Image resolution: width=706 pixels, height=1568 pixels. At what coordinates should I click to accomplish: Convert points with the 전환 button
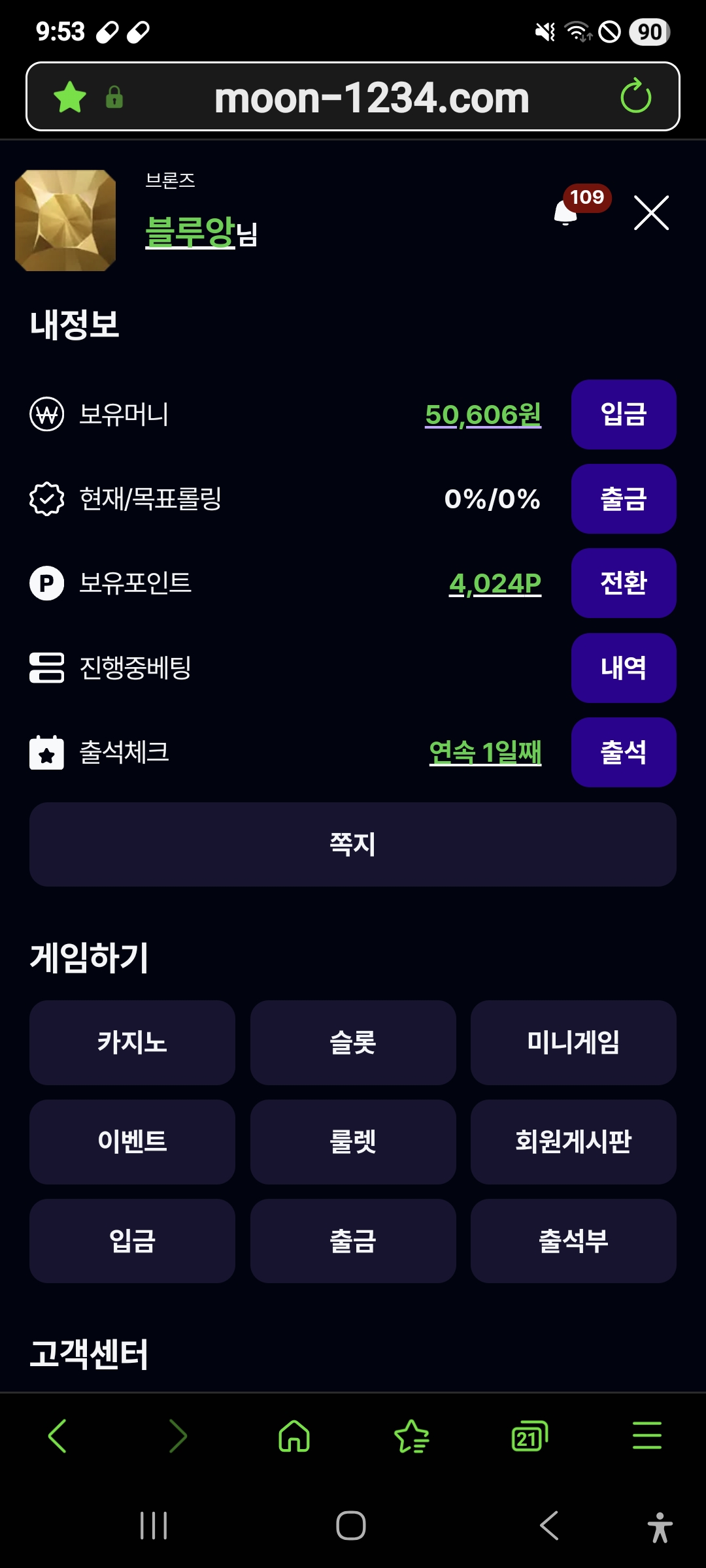point(623,583)
